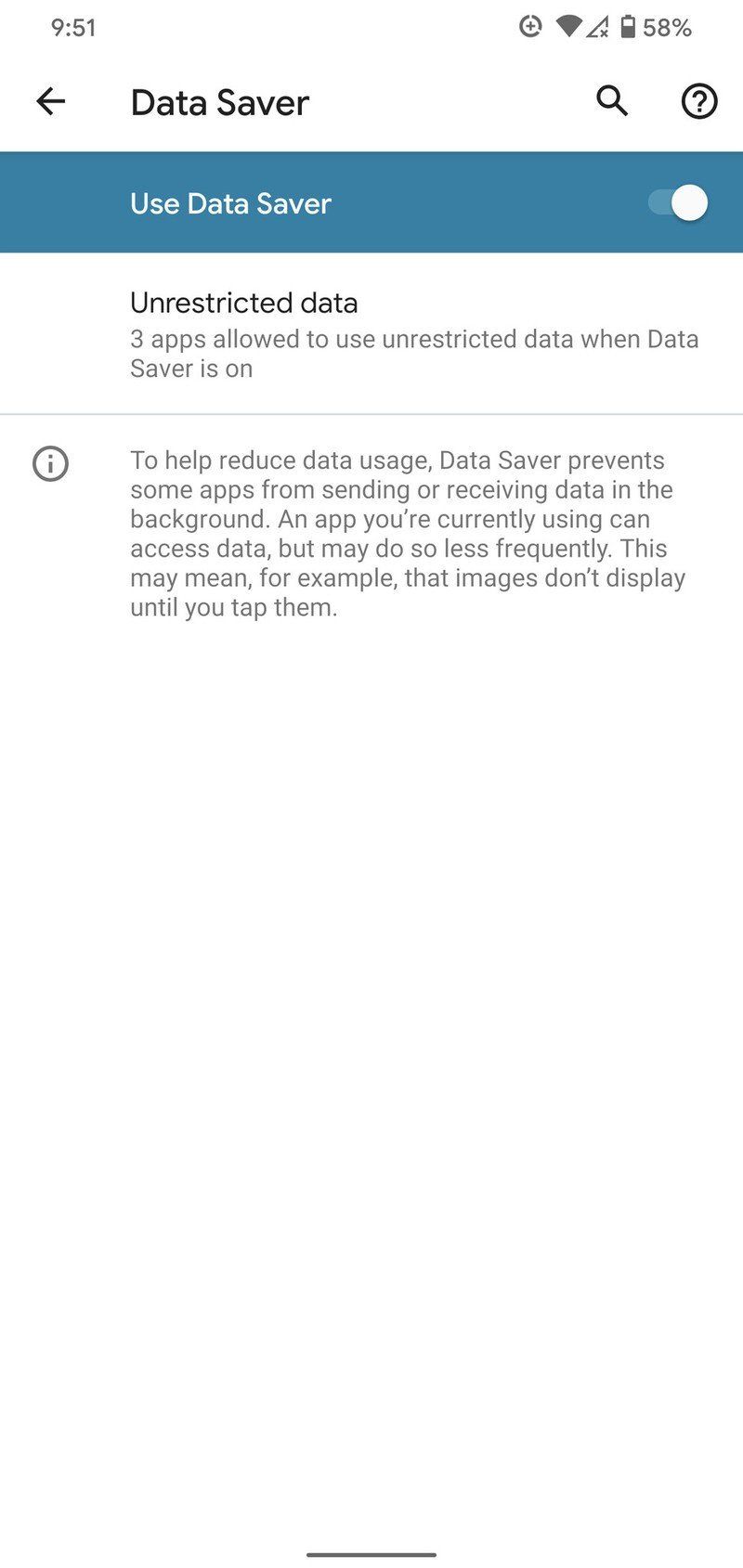Turn off the Use Data Saver switch
Image resolution: width=743 pixels, height=1568 pixels.
pyautogui.click(x=678, y=203)
